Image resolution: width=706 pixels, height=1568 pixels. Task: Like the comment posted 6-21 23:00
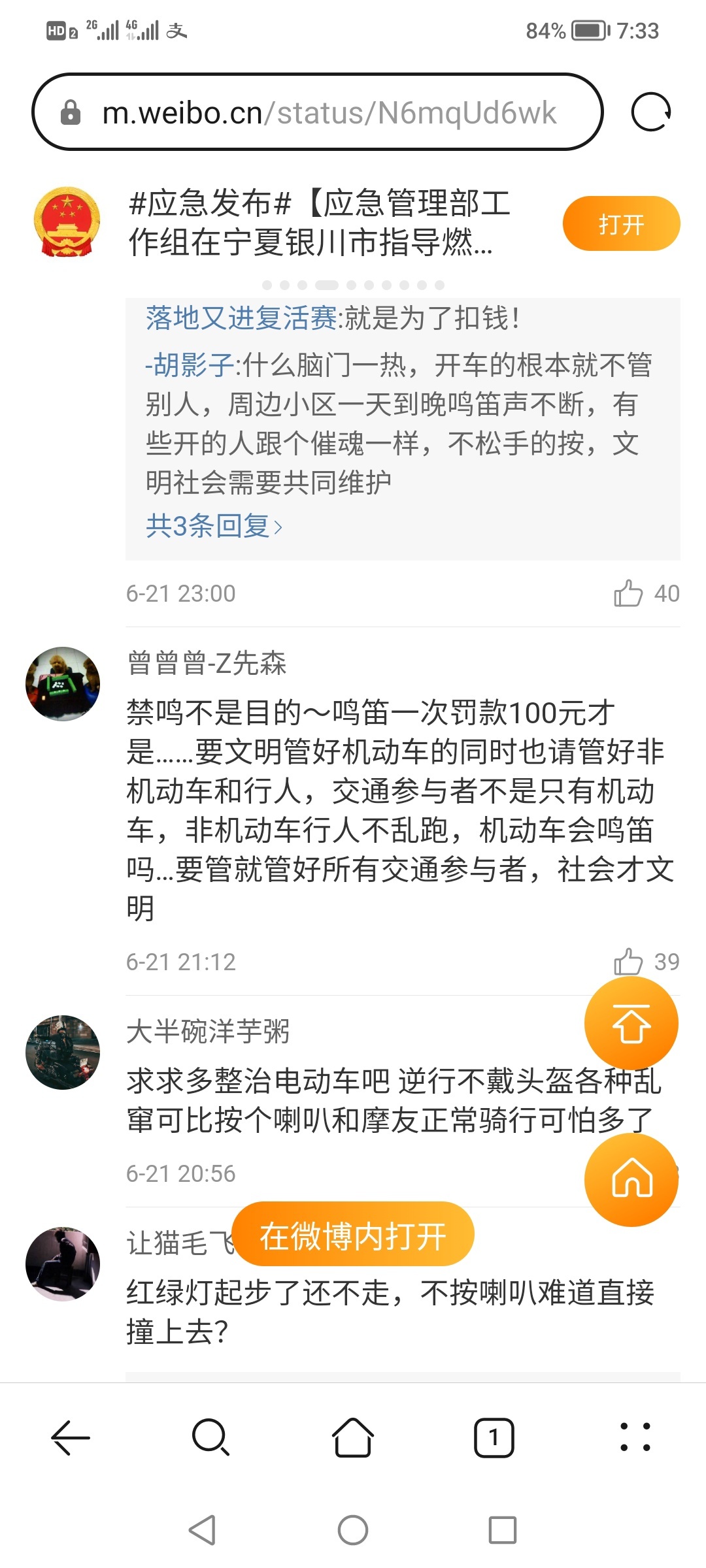pyautogui.click(x=628, y=593)
